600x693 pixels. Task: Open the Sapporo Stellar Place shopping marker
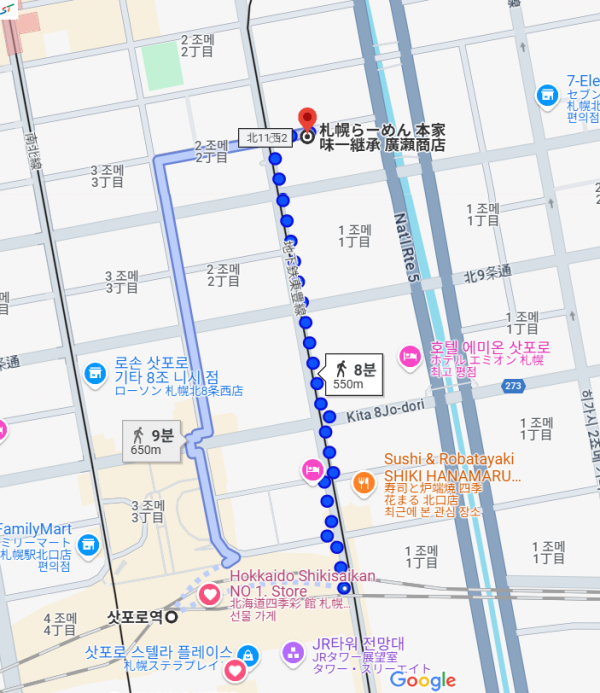click(x=248, y=656)
